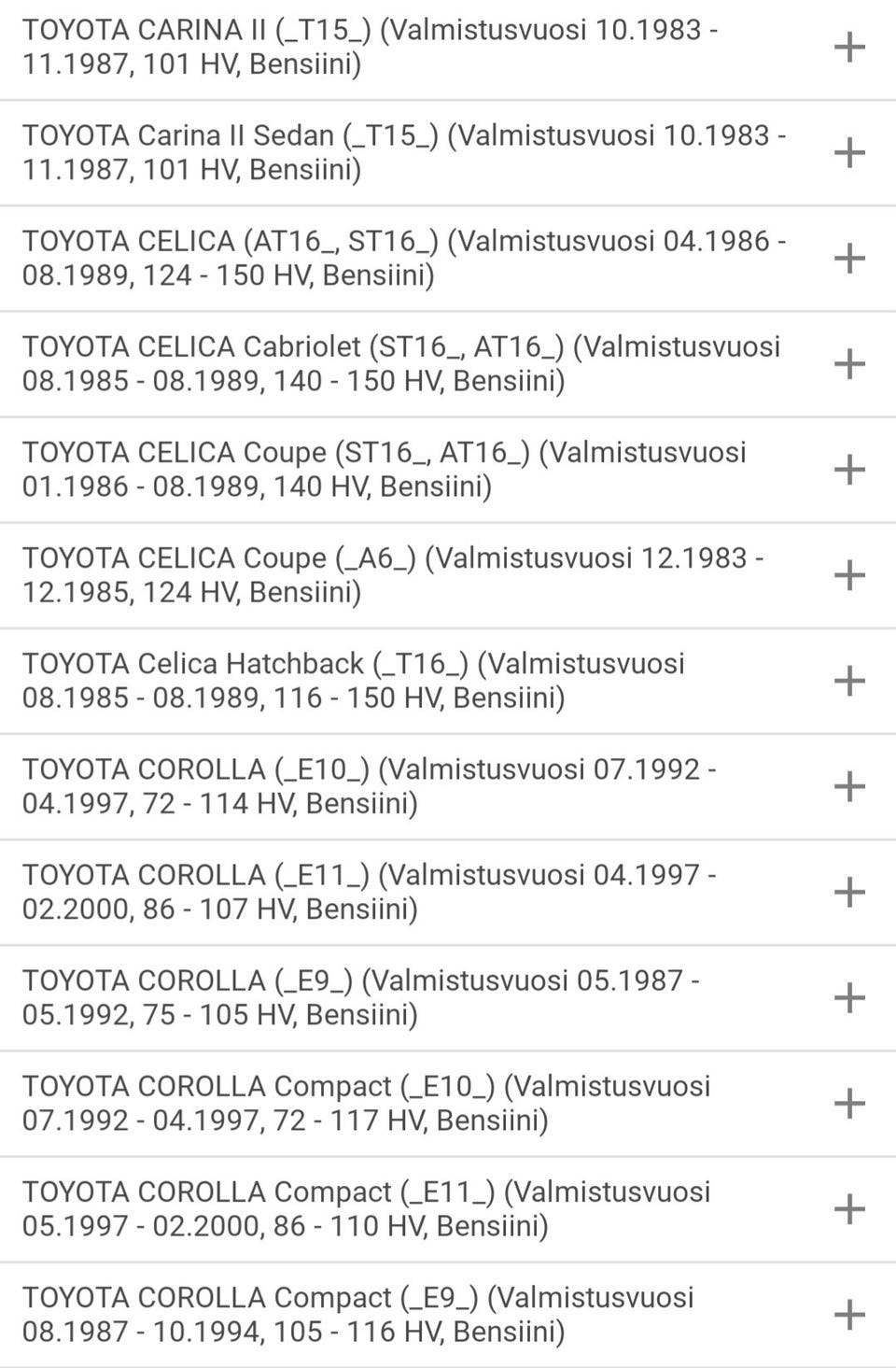Viewport: 896px width, 1368px height.
Task: Open the TOYOTA CELICA Cabriolet details
Action: click(x=848, y=363)
